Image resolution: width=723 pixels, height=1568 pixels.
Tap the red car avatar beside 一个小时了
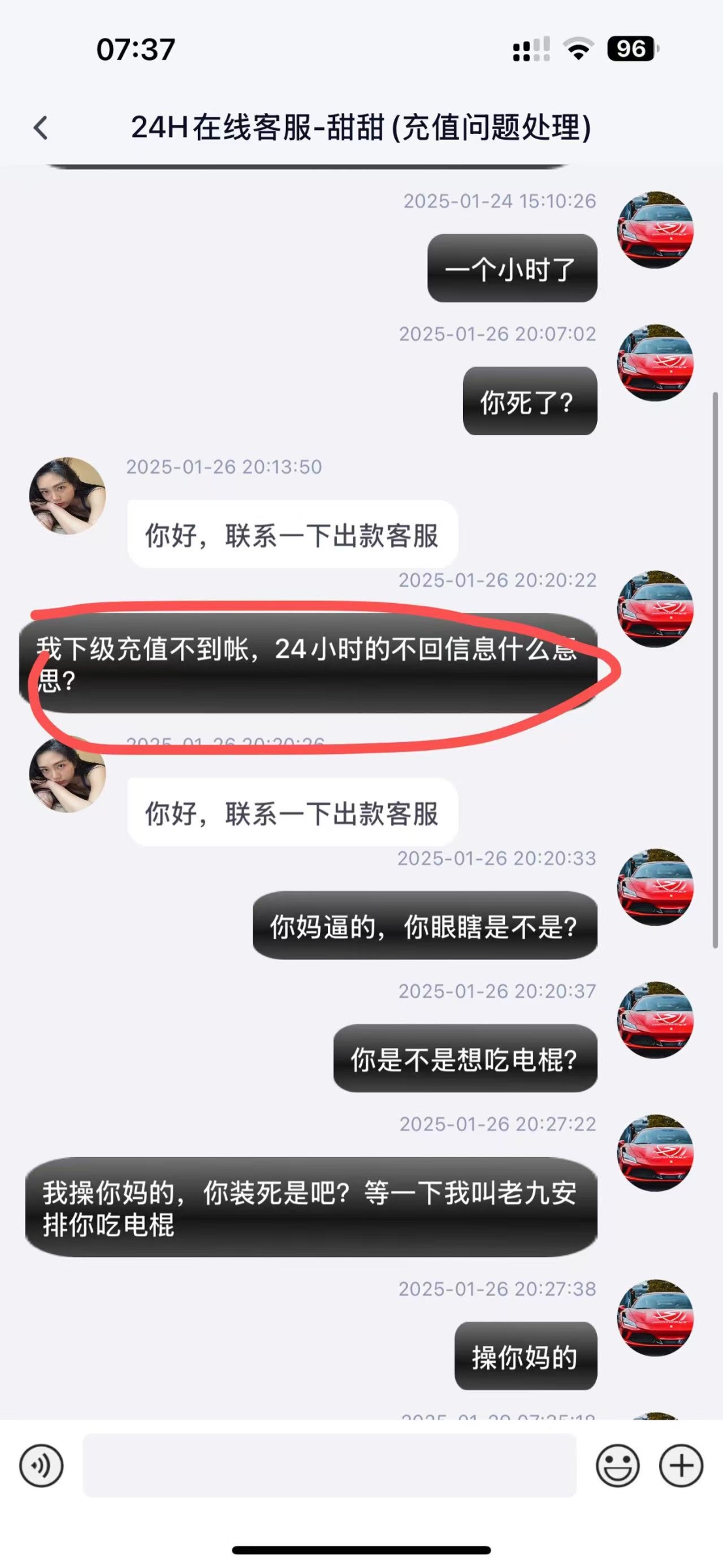coord(655,230)
